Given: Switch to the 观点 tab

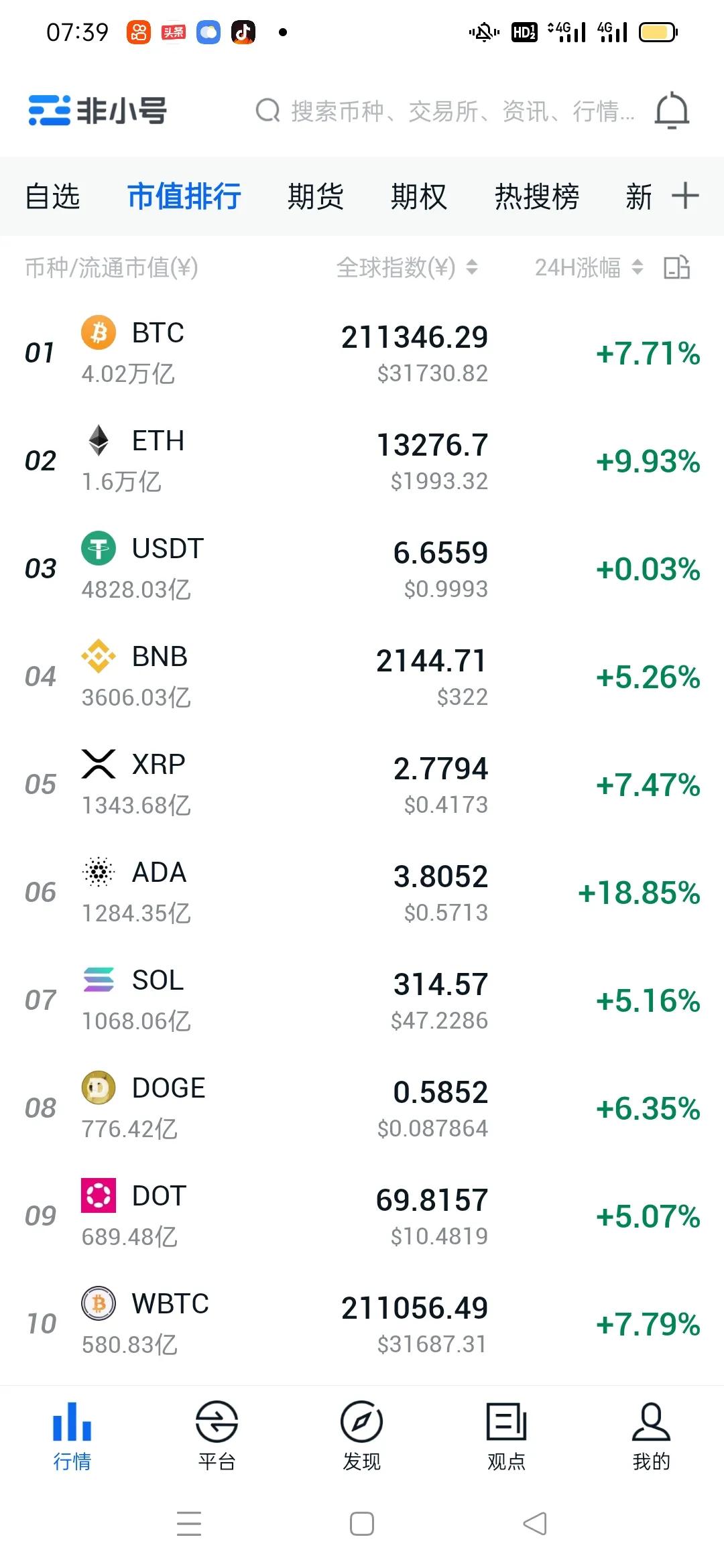Looking at the screenshot, I should (x=506, y=1435).
